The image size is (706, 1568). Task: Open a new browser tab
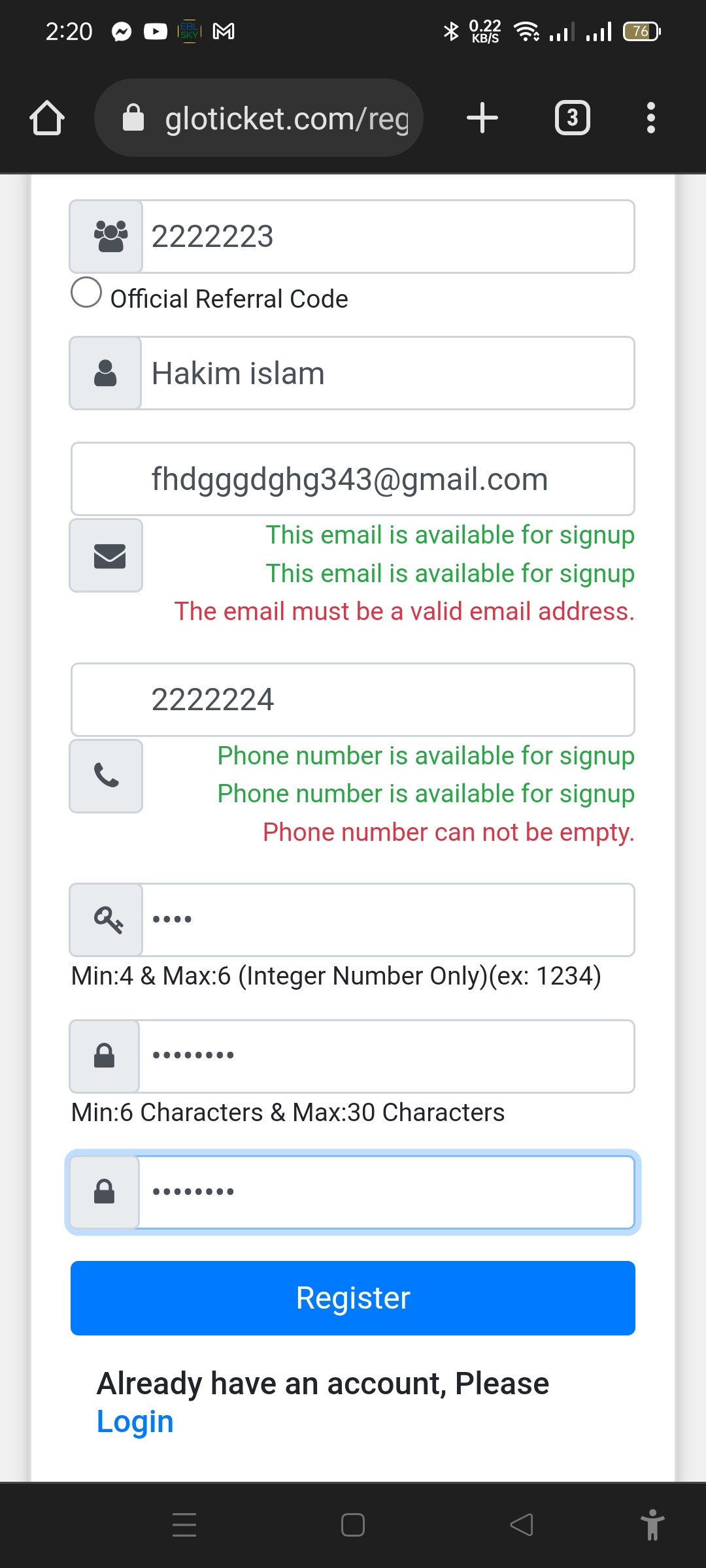tap(482, 118)
